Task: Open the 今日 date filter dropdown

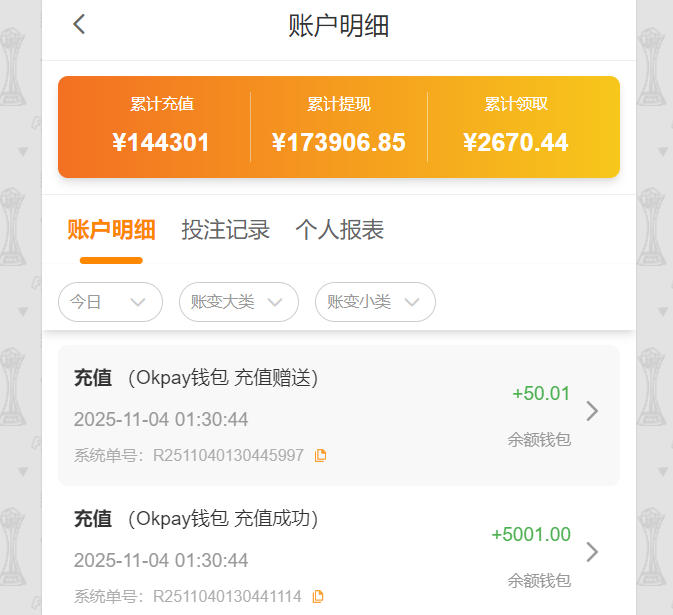Action: 110,302
